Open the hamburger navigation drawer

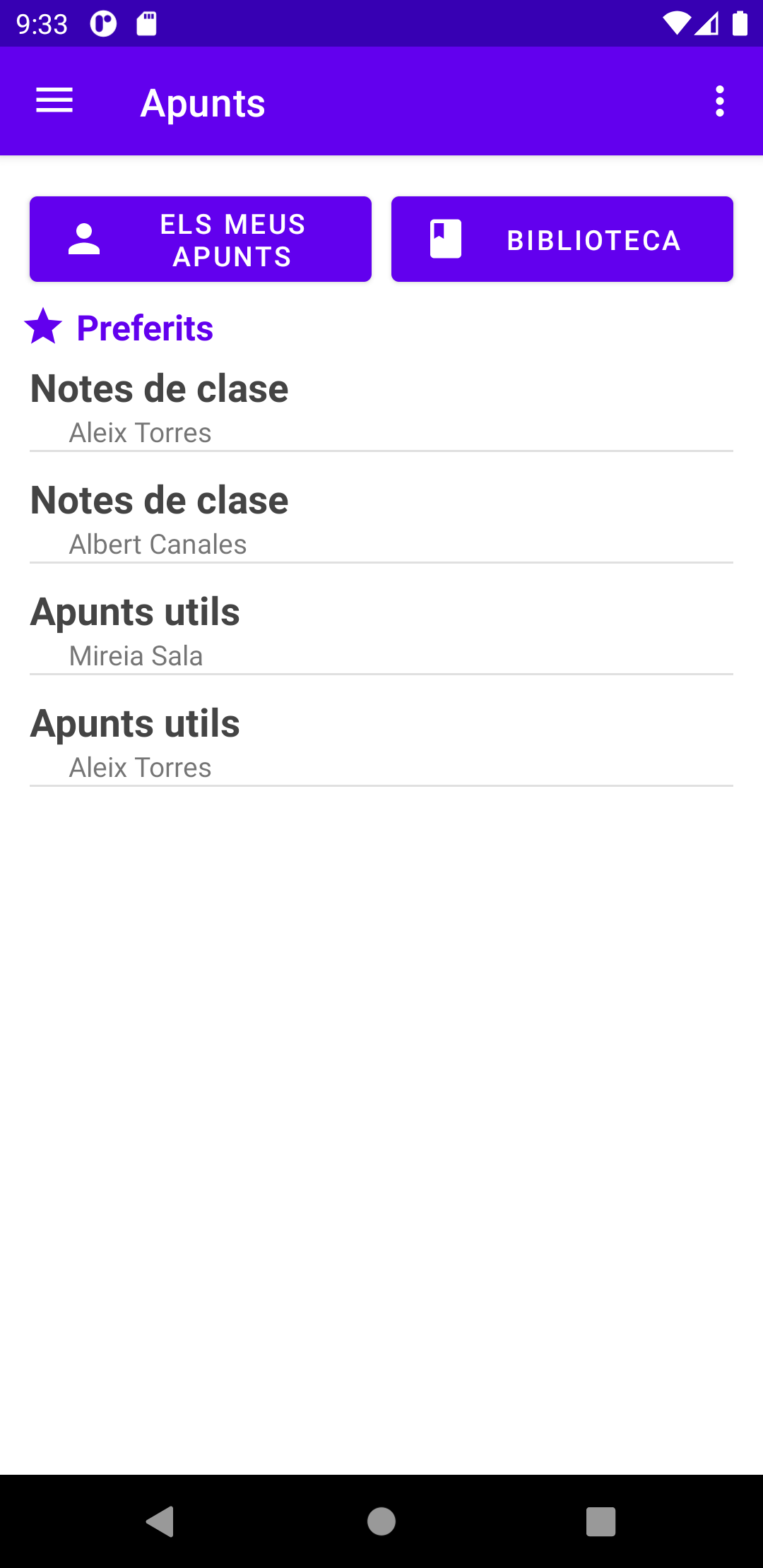point(54,101)
